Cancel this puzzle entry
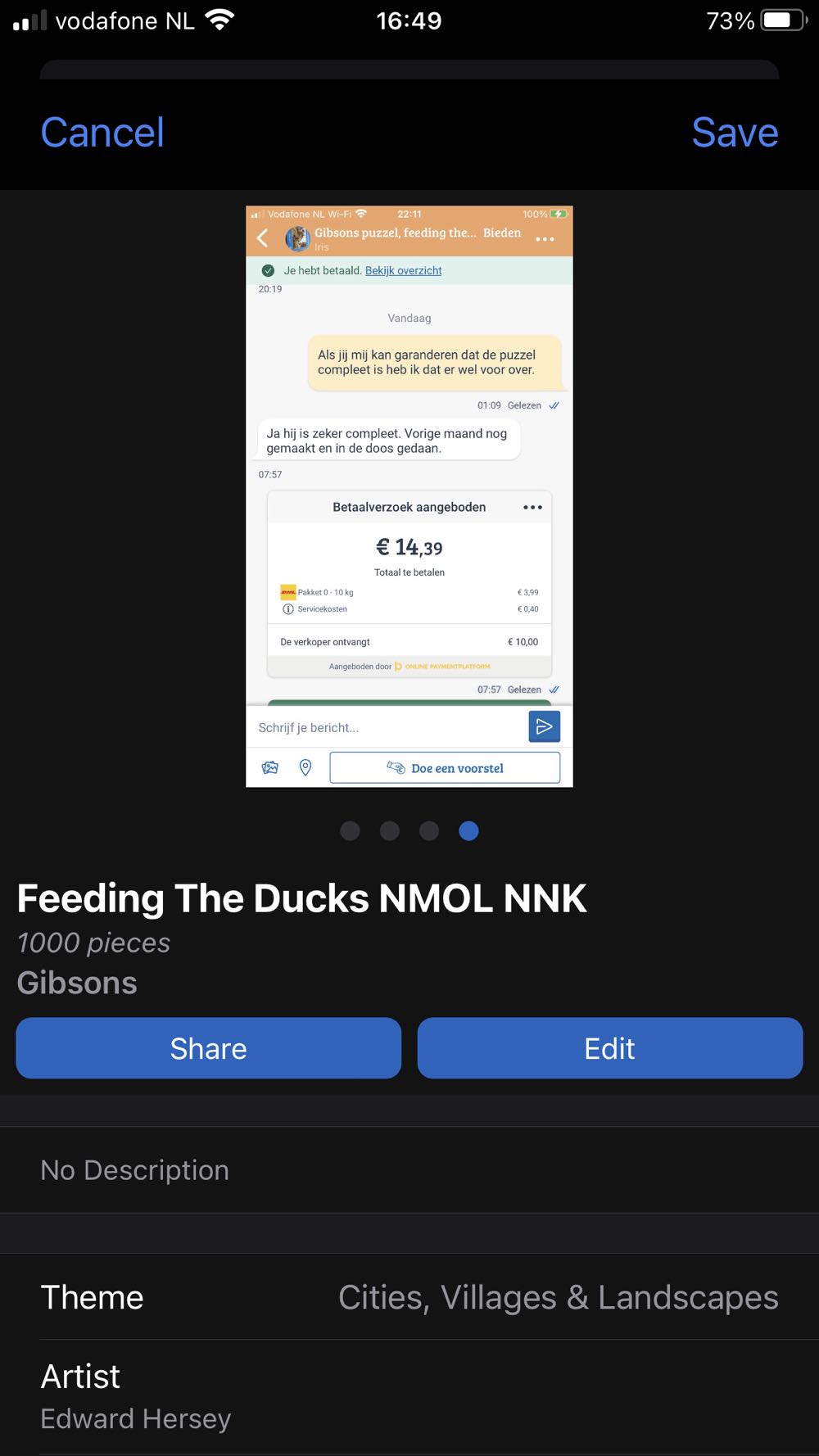819x1456 pixels. (x=102, y=133)
